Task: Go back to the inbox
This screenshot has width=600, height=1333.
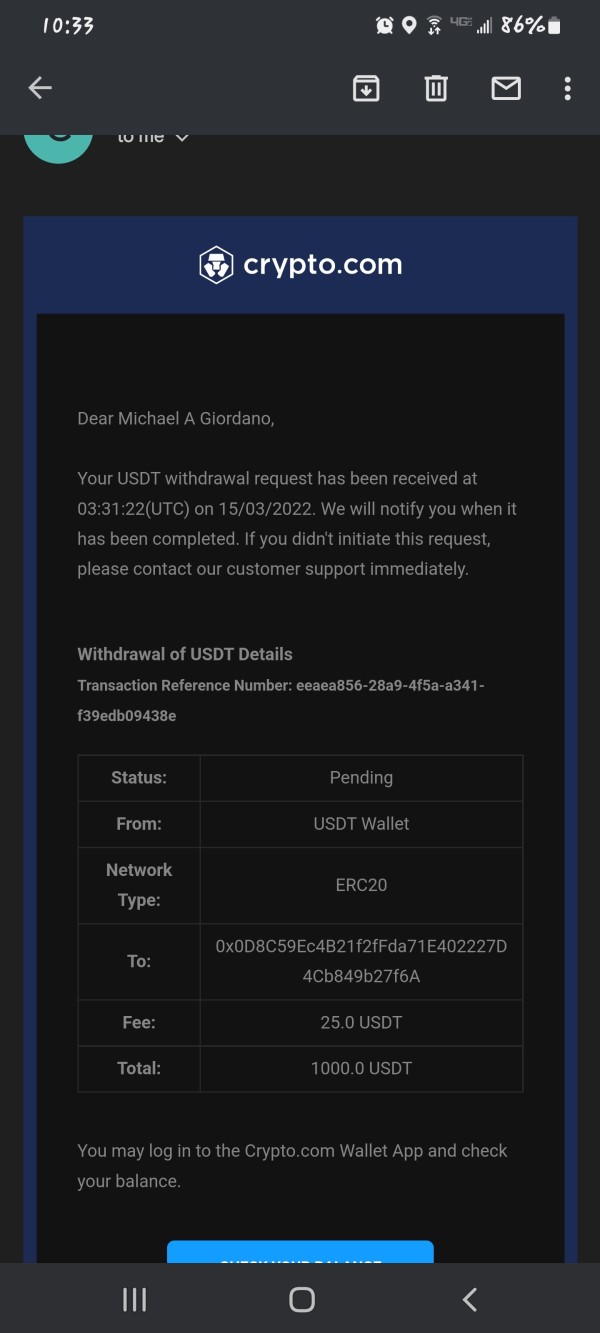Action: 40,88
